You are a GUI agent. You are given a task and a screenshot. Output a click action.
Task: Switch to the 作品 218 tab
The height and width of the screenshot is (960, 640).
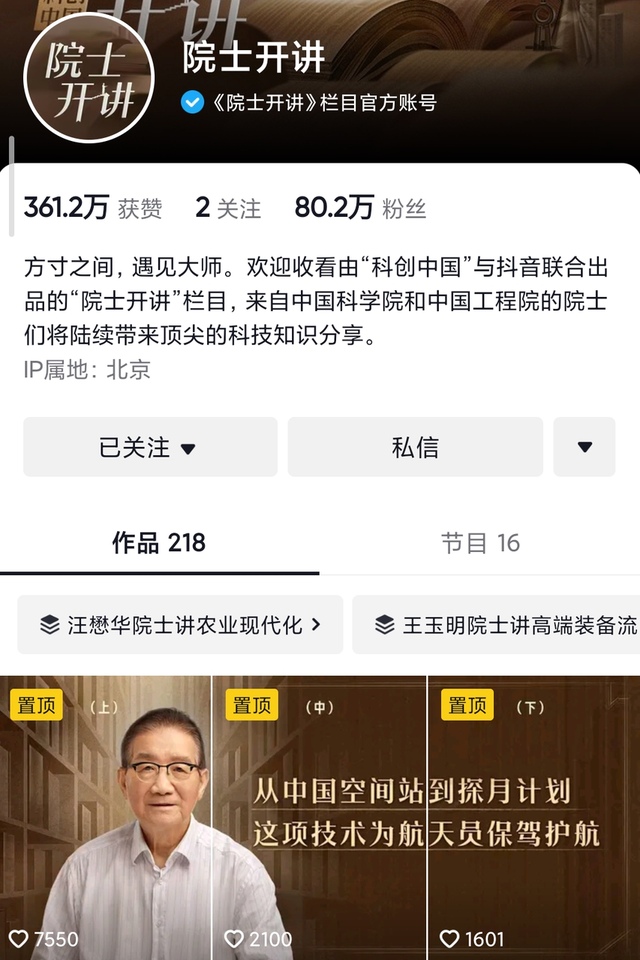(x=159, y=543)
